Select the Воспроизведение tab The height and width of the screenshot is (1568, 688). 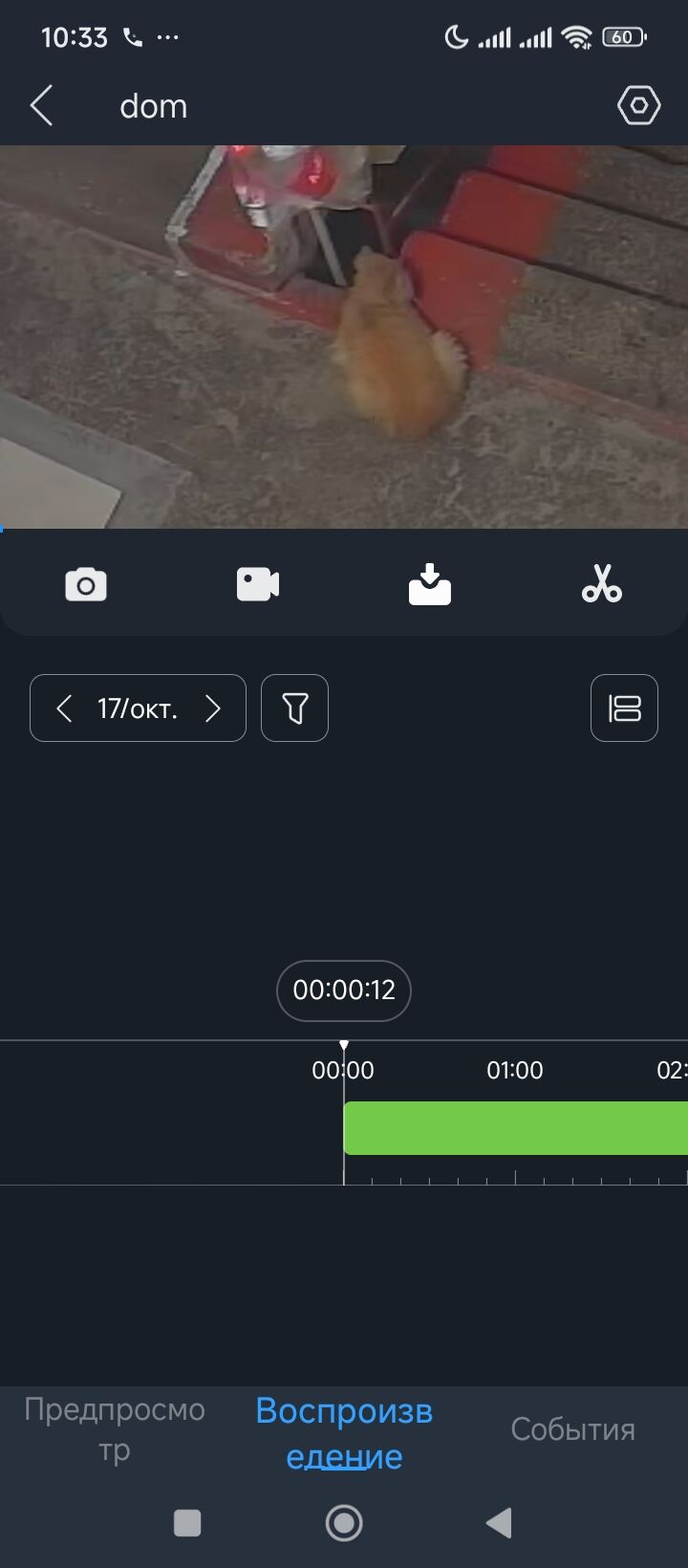[x=344, y=1432]
